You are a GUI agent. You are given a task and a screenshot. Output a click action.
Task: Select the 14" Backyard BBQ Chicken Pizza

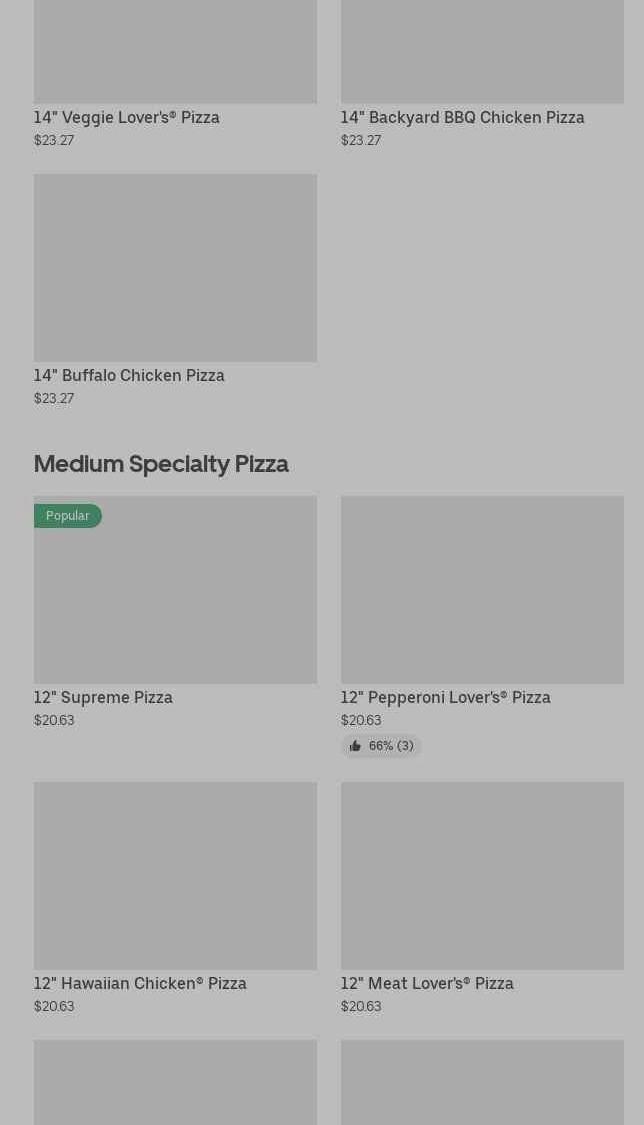[481, 60]
